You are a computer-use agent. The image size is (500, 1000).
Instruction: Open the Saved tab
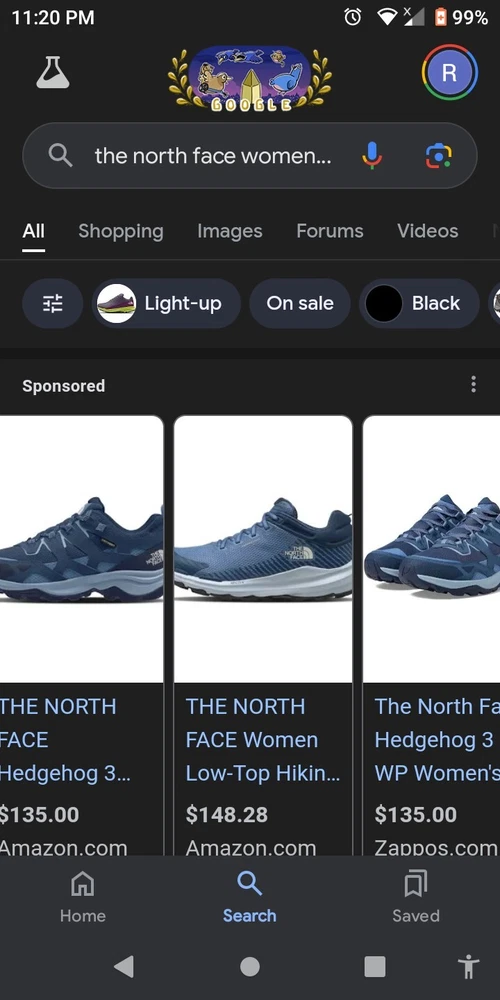pyautogui.click(x=416, y=897)
